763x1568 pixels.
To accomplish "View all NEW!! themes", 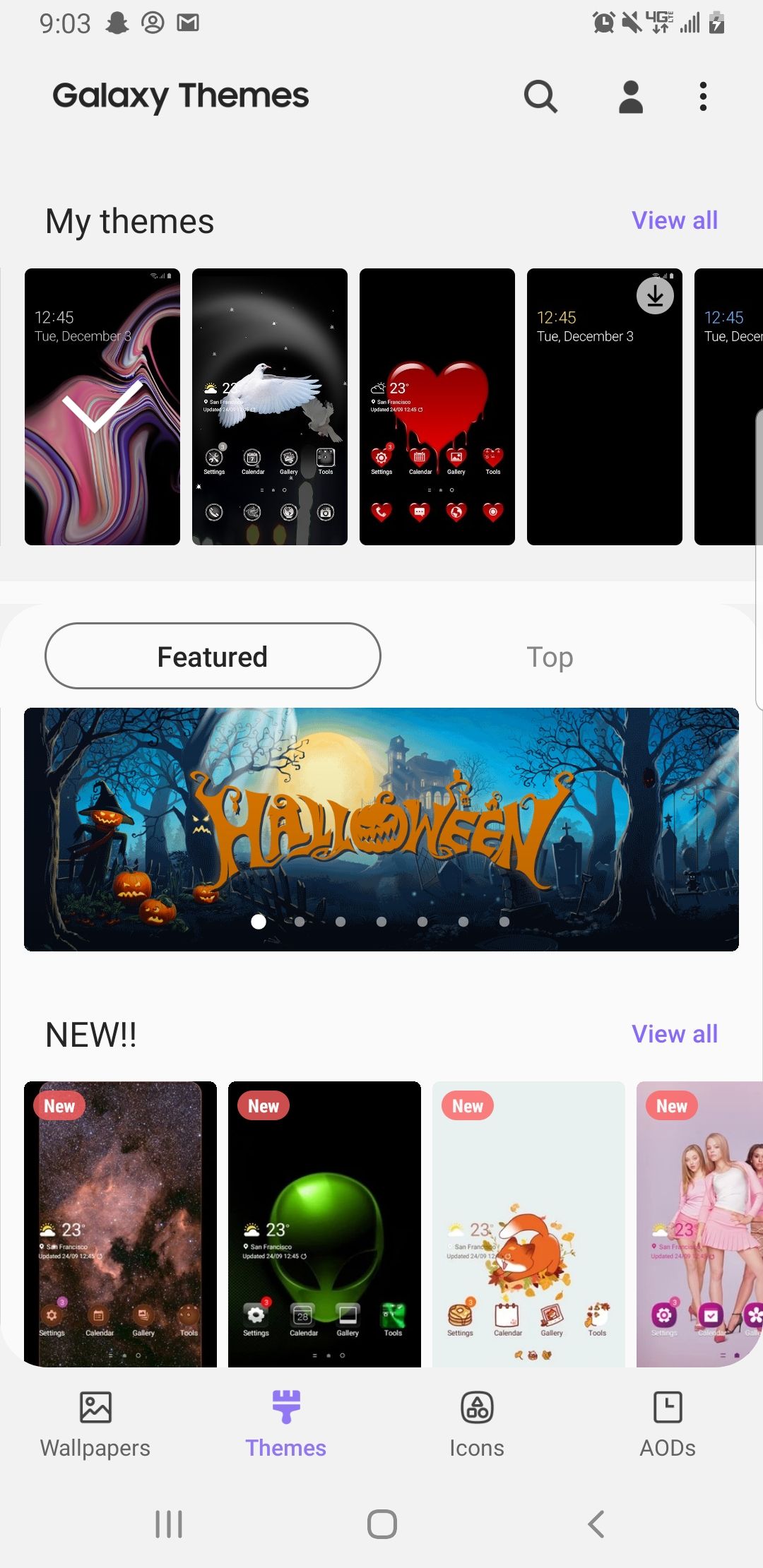I will click(674, 1034).
